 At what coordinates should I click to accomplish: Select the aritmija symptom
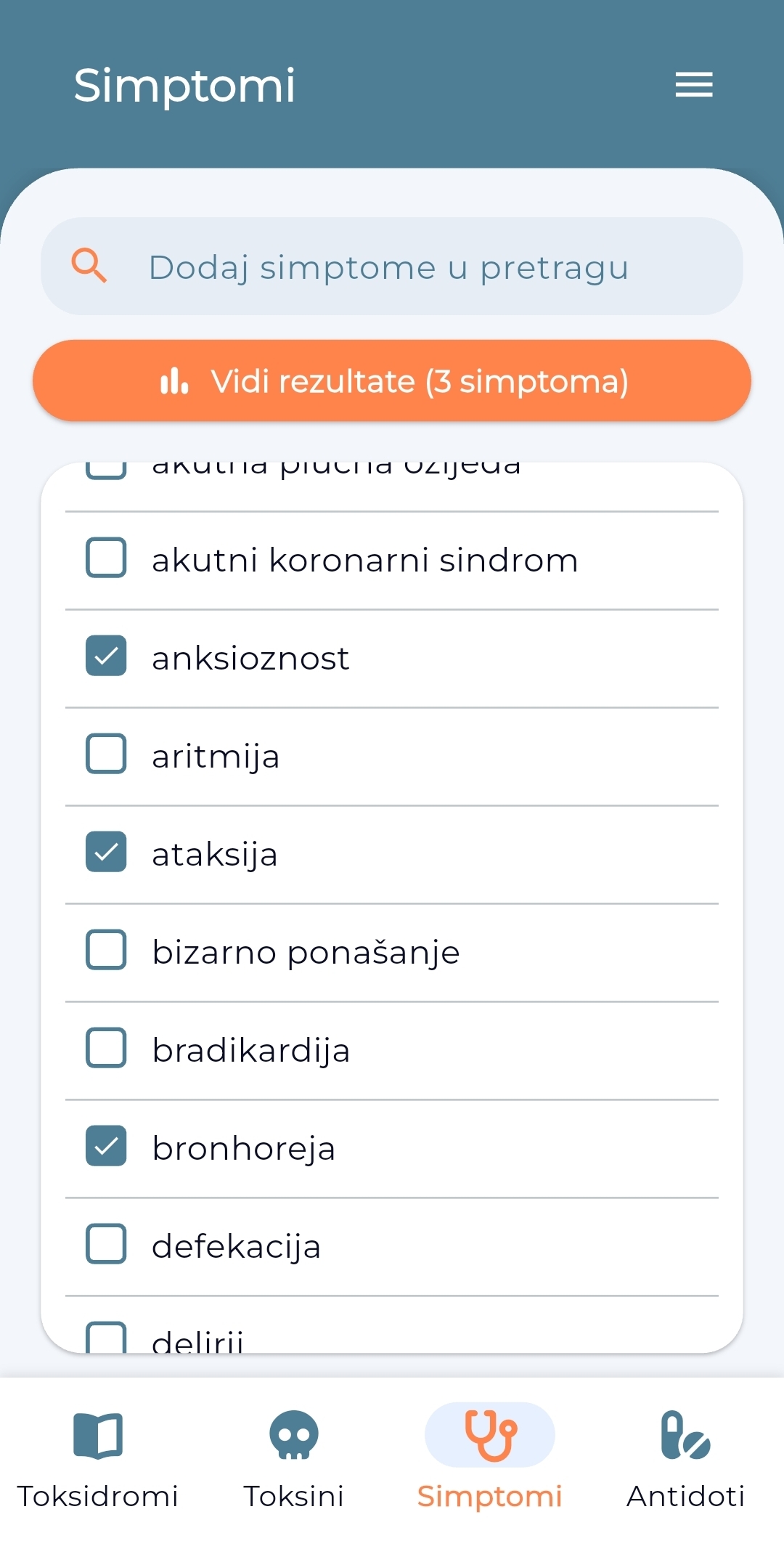point(106,754)
